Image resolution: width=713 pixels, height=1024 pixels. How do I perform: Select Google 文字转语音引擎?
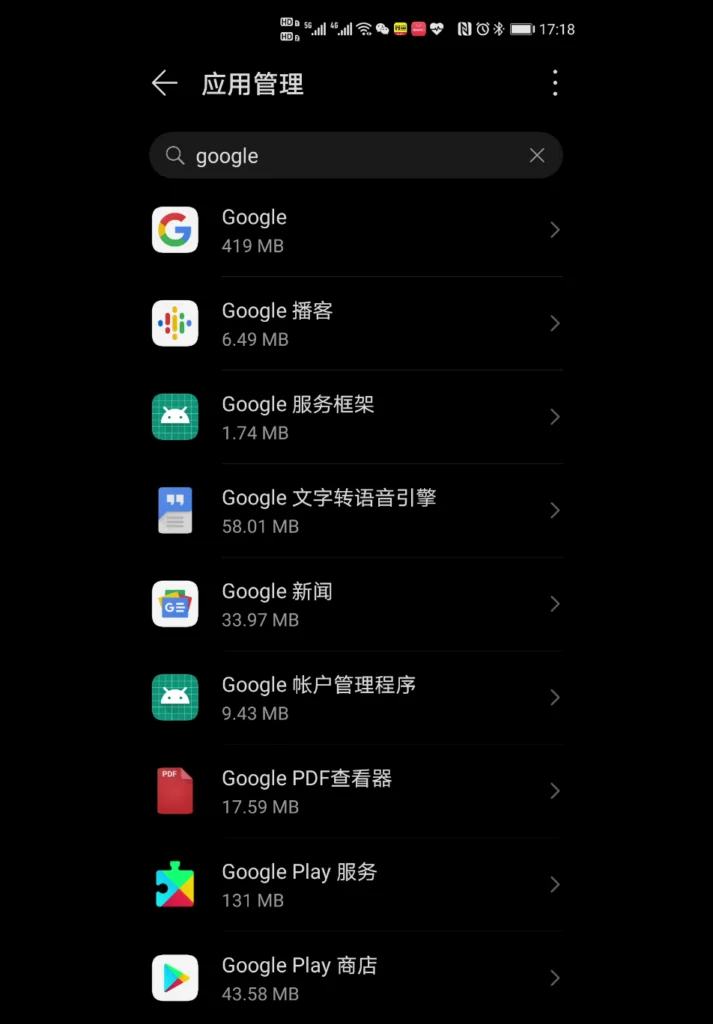(x=355, y=511)
